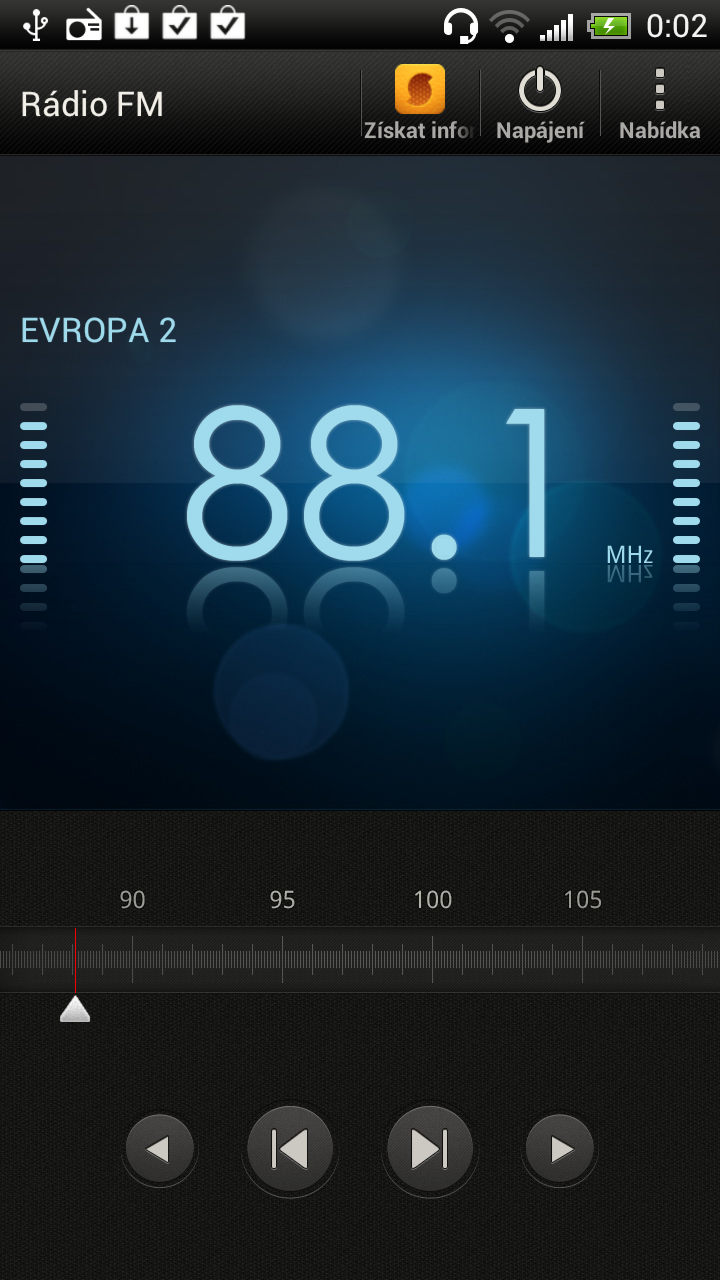This screenshot has width=720, height=1280.
Task: Skip to the previous station
Action: pyautogui.click(x=290, y=1150)
